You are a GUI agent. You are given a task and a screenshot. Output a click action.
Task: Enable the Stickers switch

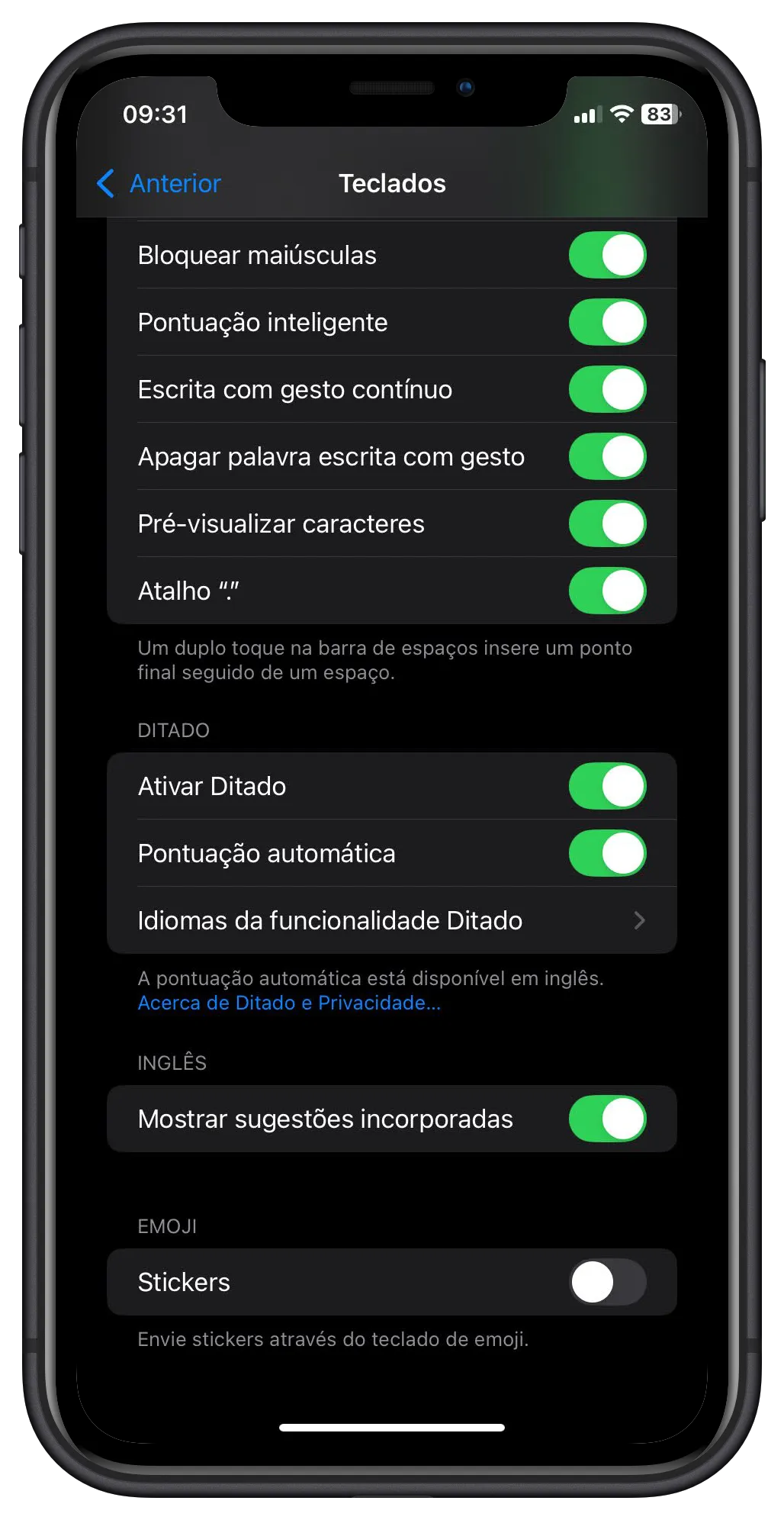pyautogui.click(x=607, y=1282)
